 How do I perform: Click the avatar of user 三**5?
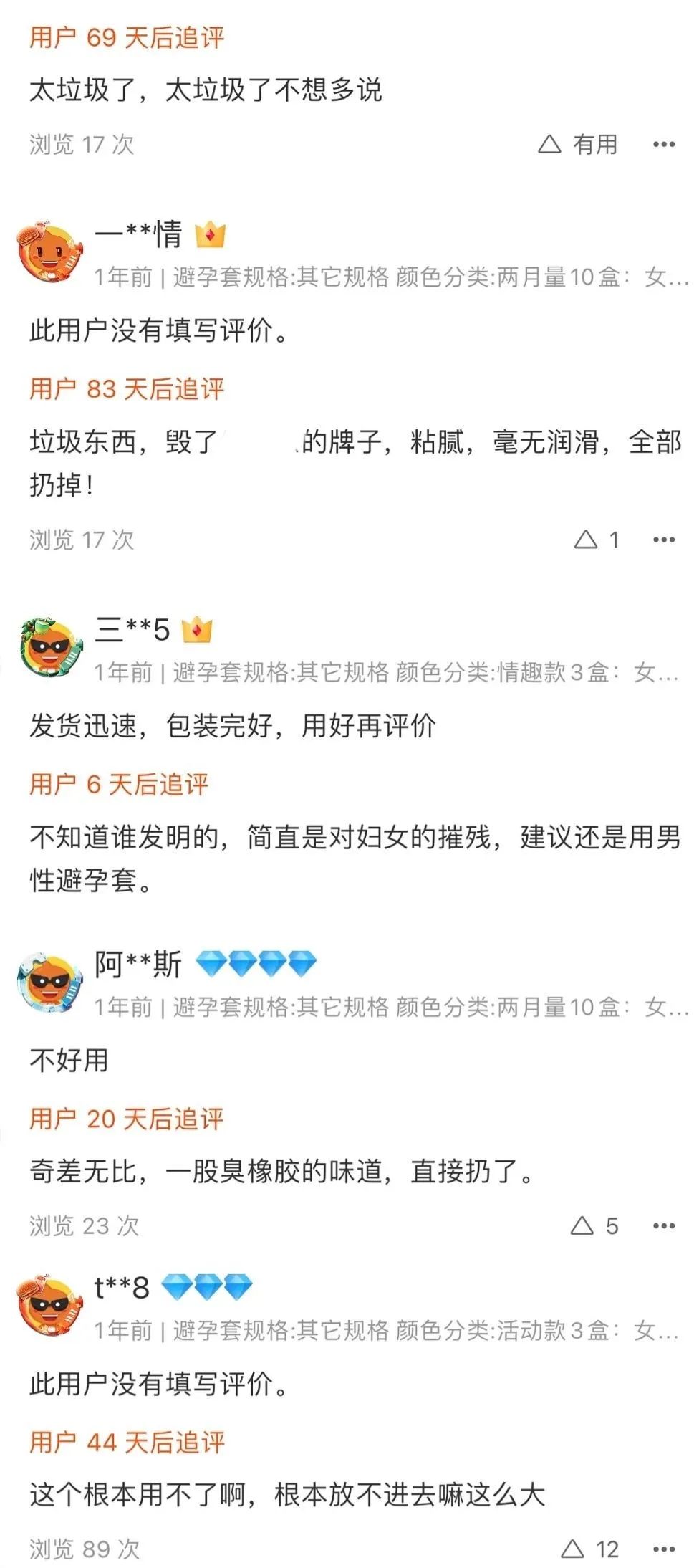(48, 645)
